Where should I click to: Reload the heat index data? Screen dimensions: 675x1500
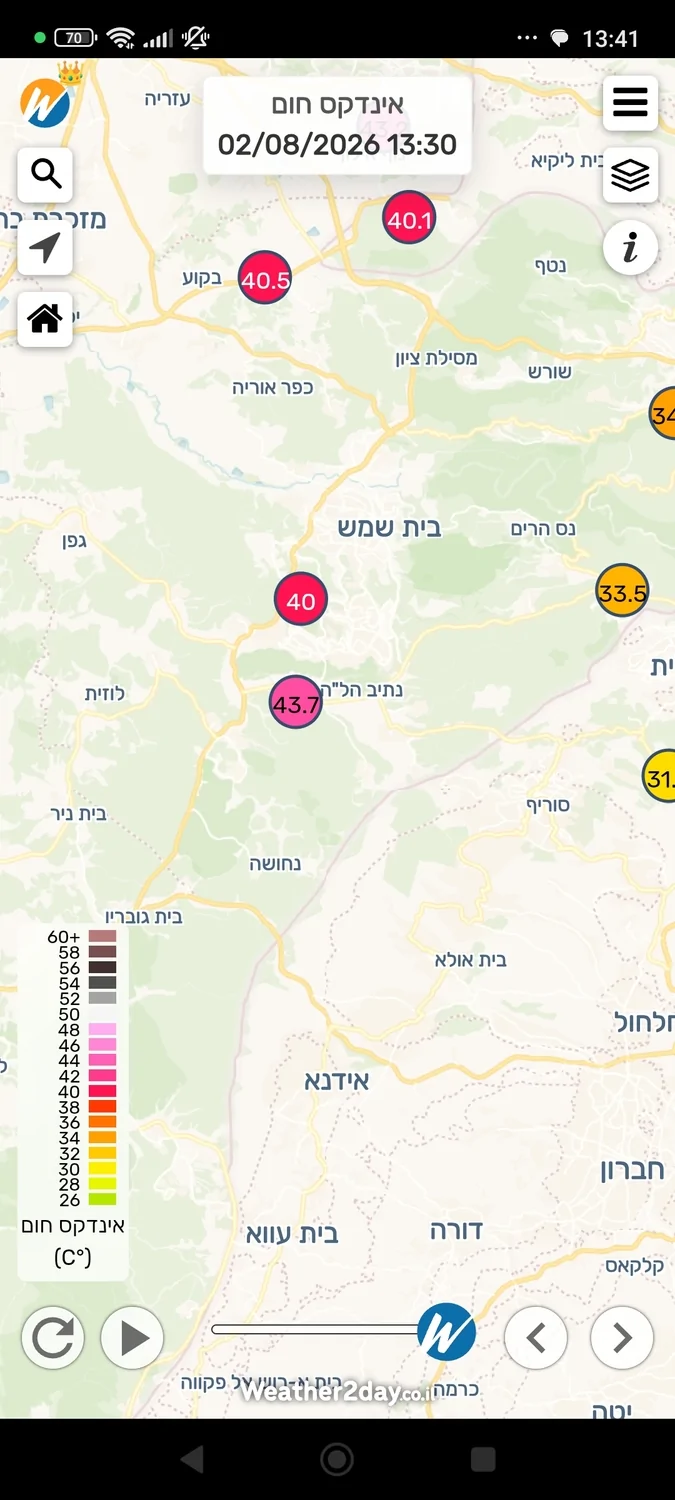click(52, 1337)
